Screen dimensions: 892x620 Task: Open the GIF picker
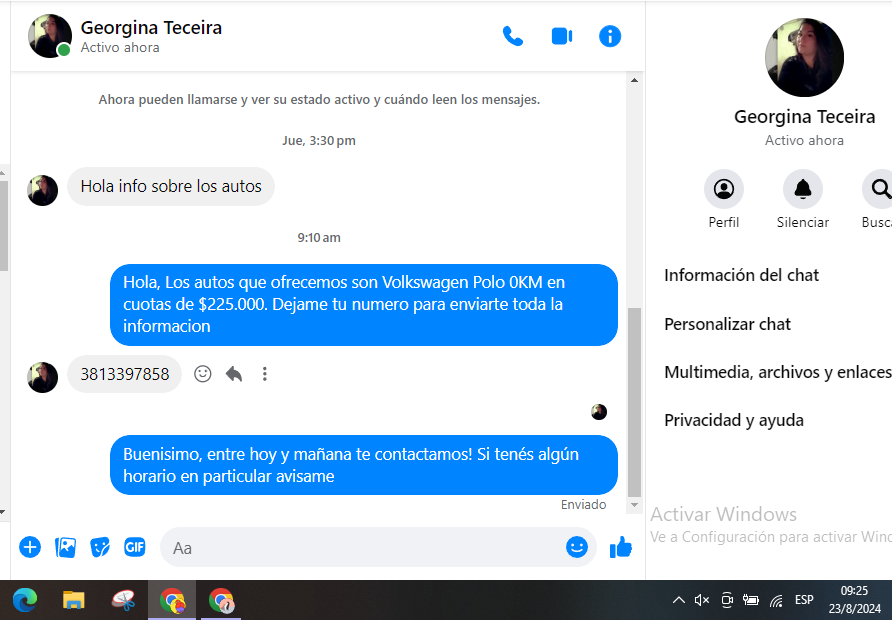[x=135, y=547]
